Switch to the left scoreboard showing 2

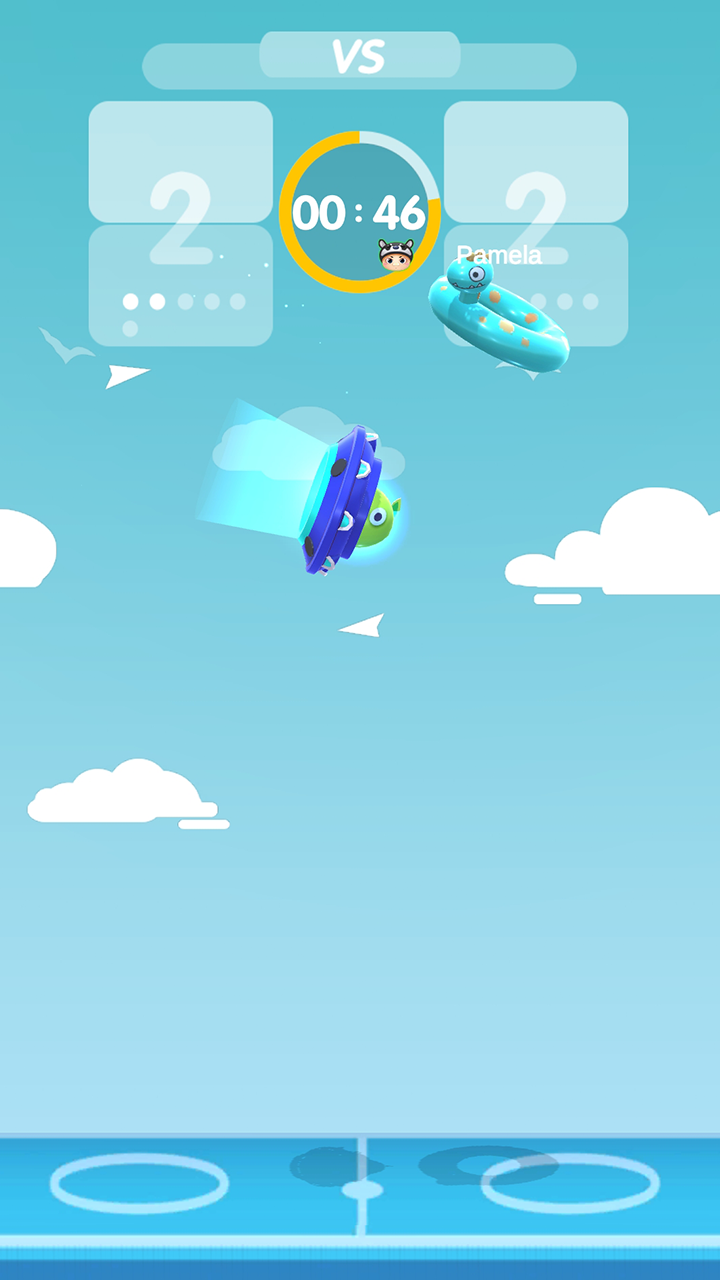point(180,215)
